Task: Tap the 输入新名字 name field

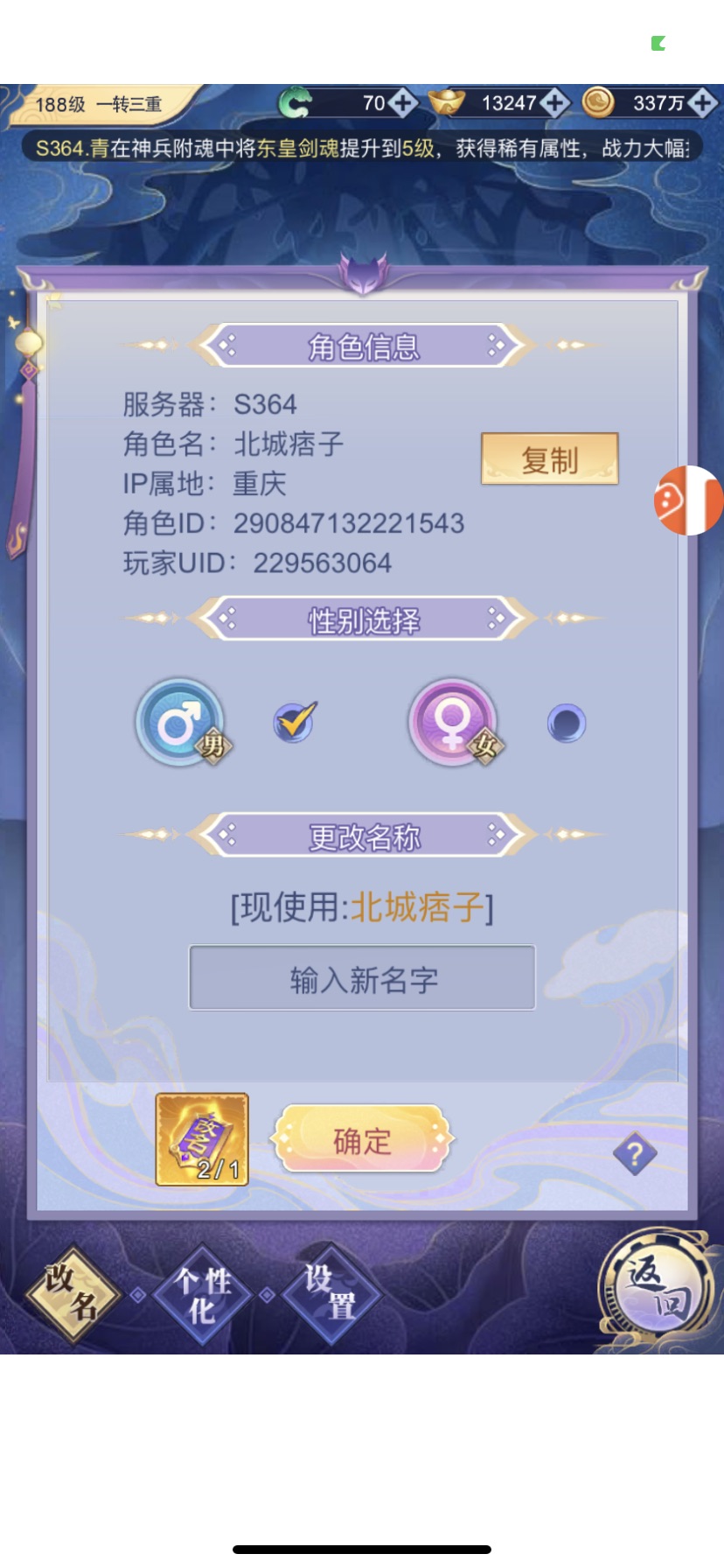Action: click(362, 978)
